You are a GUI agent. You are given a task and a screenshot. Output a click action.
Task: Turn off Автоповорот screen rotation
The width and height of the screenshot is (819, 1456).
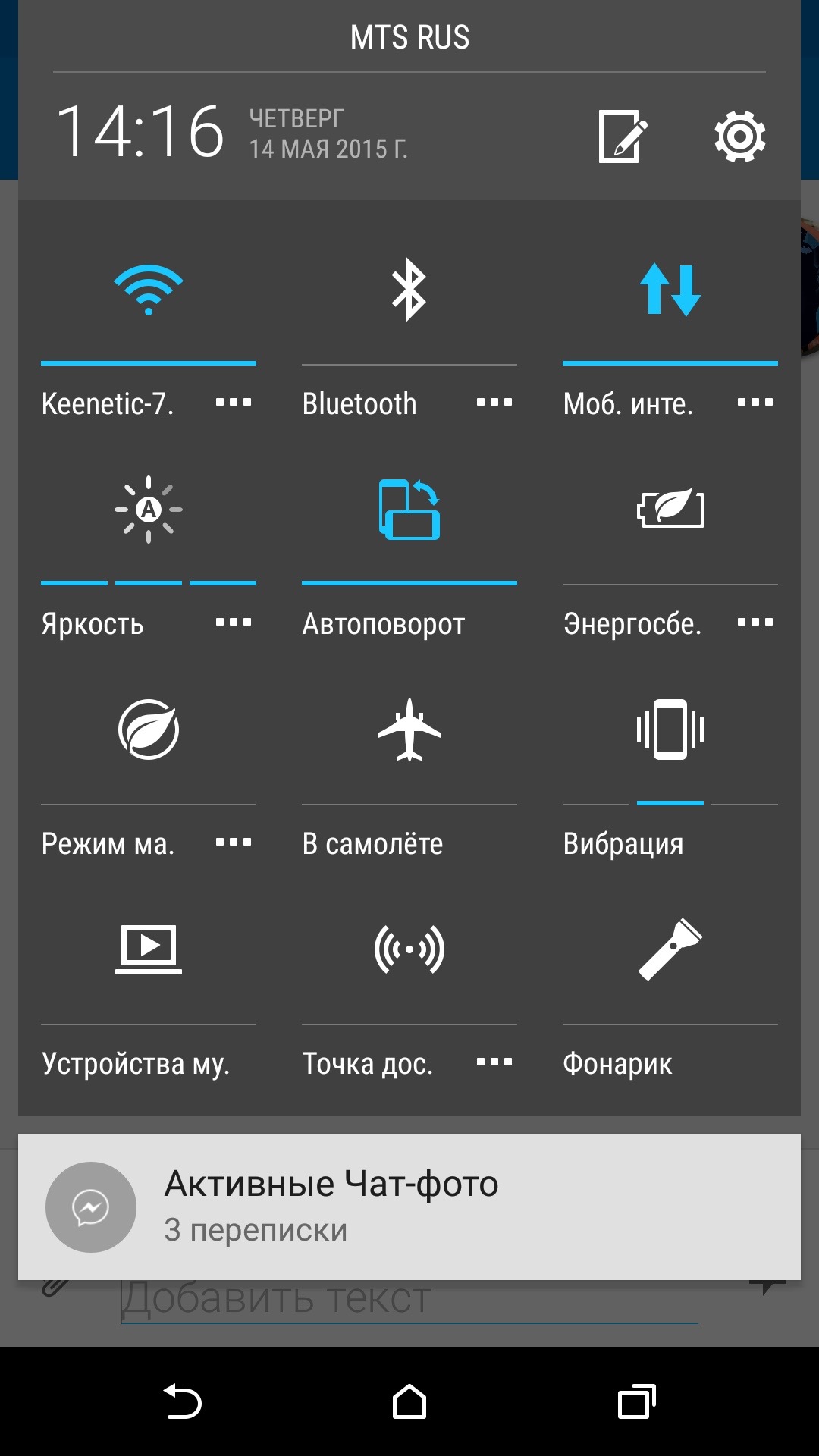click(409, 510)
